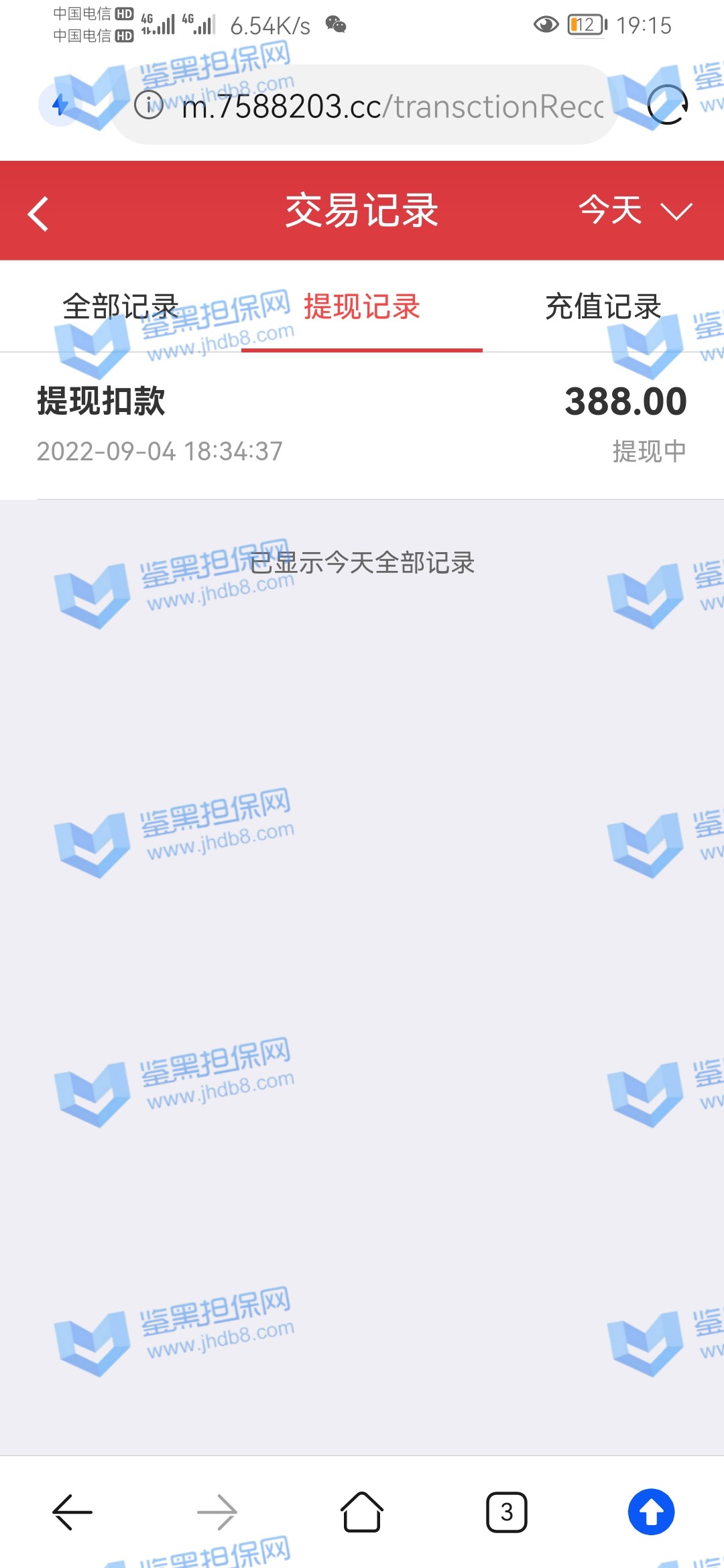
Task: Expand the 今天 date filter dropdown
Action: tap(634, 211)
